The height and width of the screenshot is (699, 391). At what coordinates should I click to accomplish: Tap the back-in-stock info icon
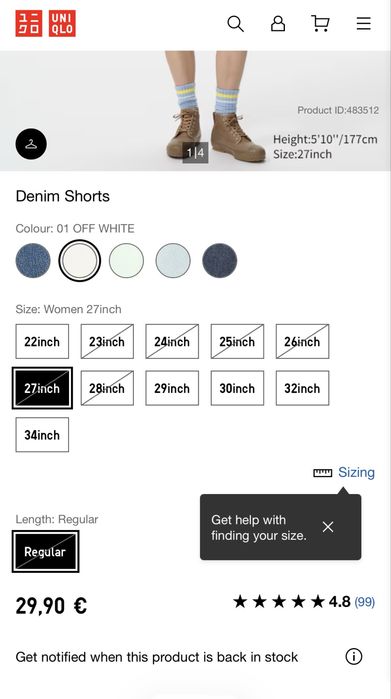(354, 656)
